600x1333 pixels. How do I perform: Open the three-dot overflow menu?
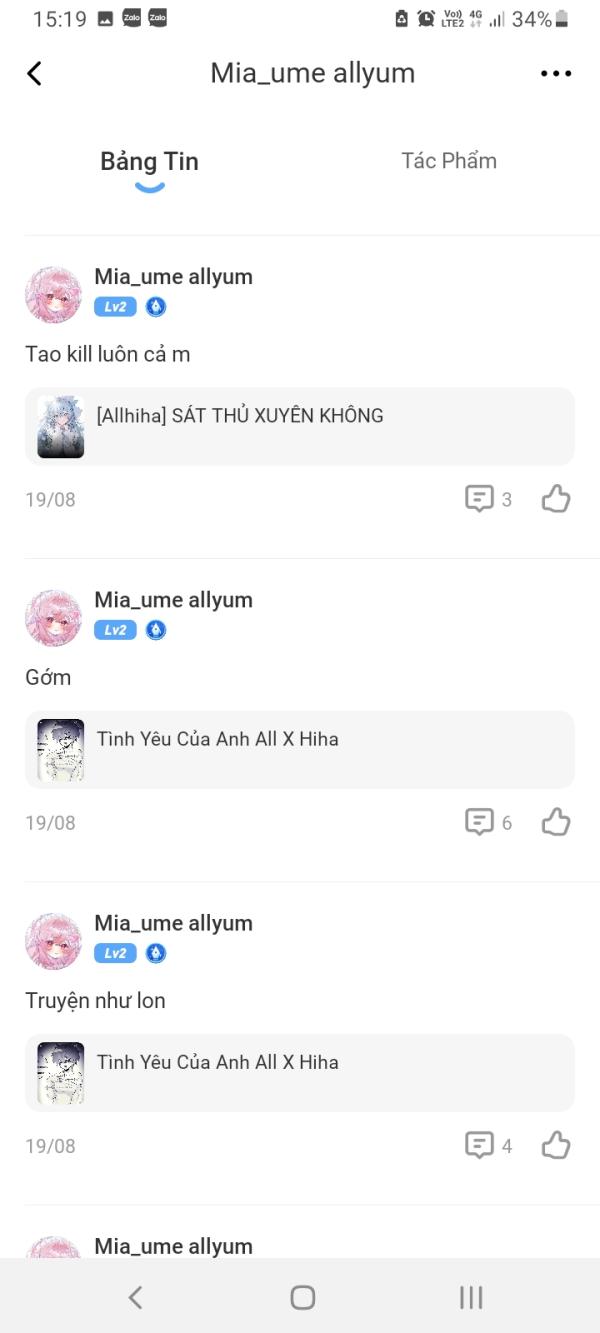[556, 73]
